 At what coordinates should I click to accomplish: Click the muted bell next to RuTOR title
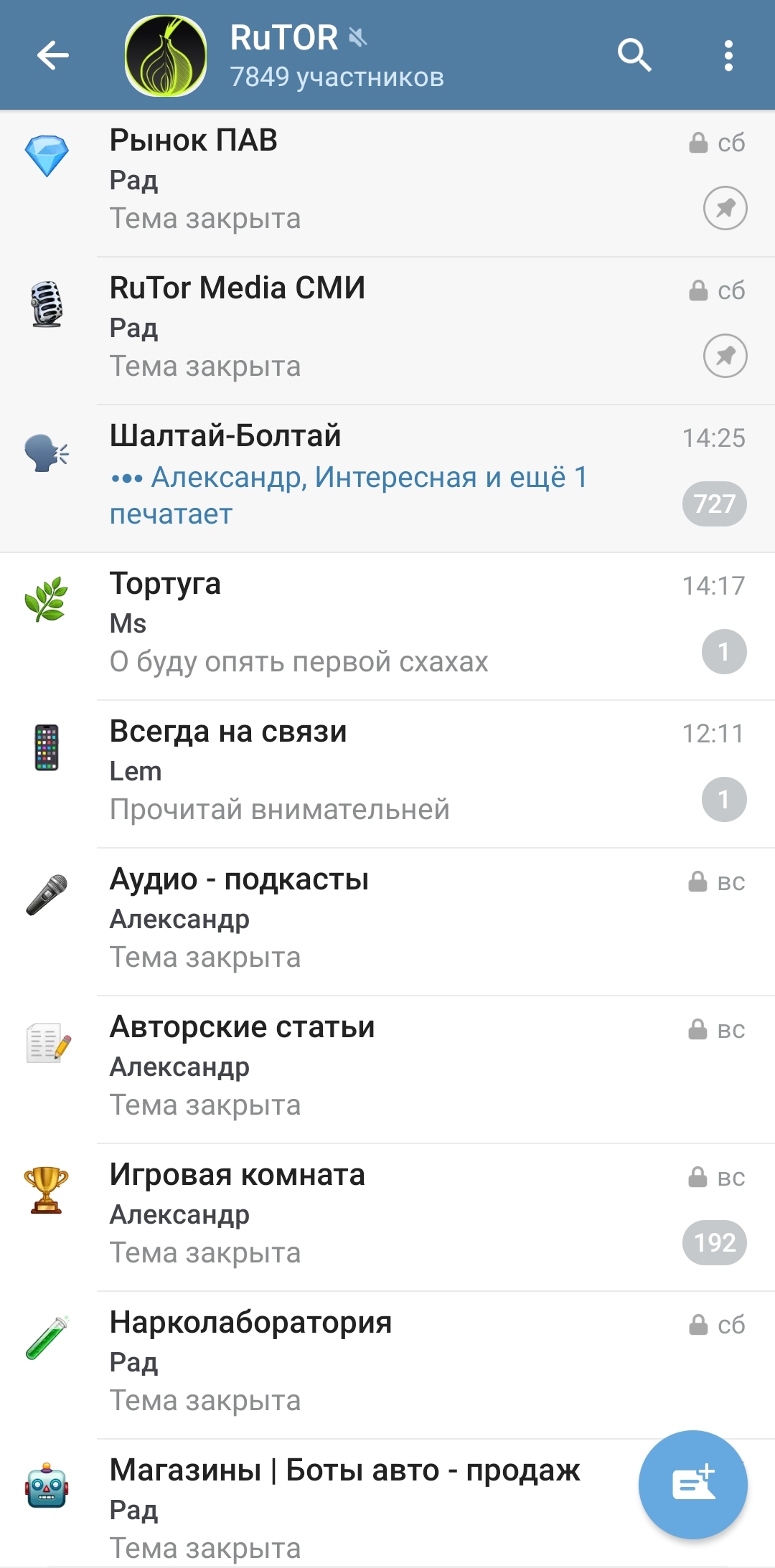(357, 38)
